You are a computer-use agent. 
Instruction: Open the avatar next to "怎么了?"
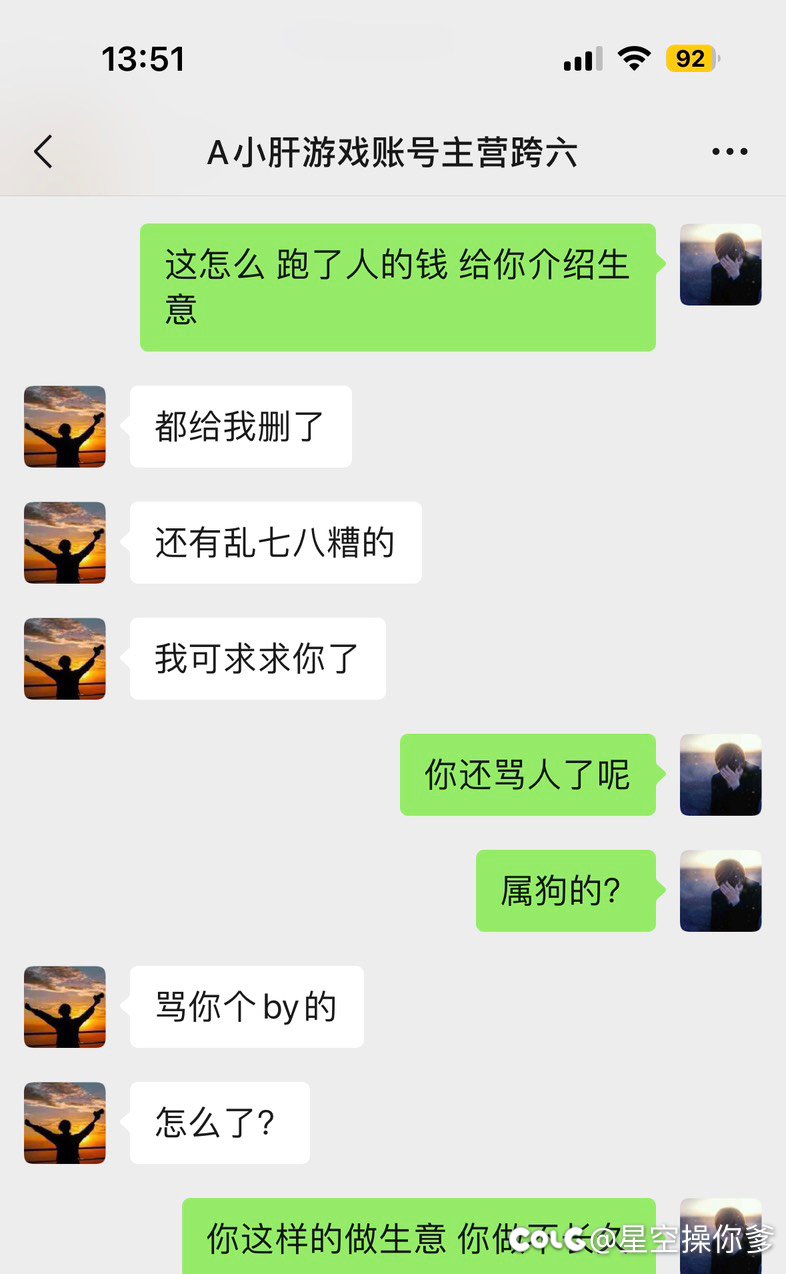[65, 1123]
